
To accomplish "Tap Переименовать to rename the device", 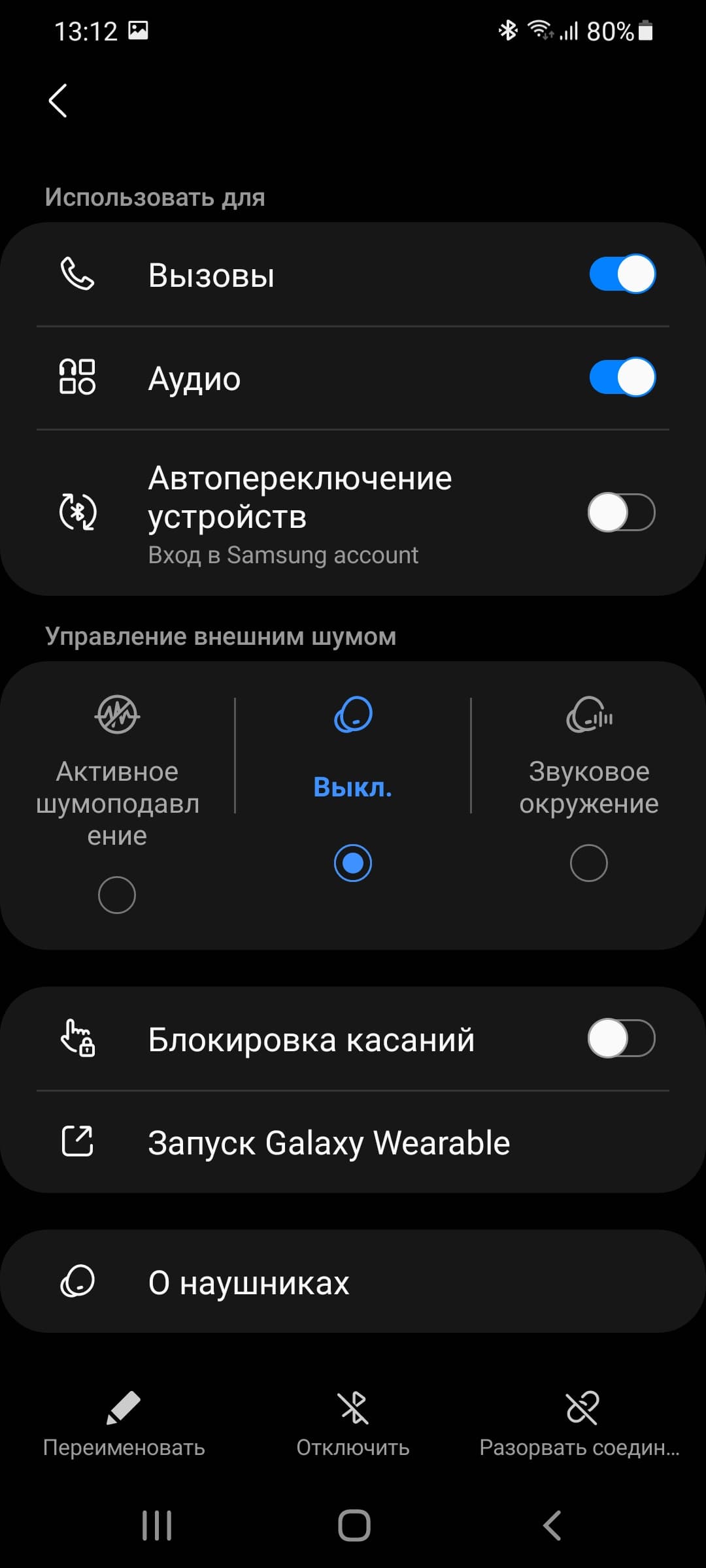I will [x=124, y=1424].
